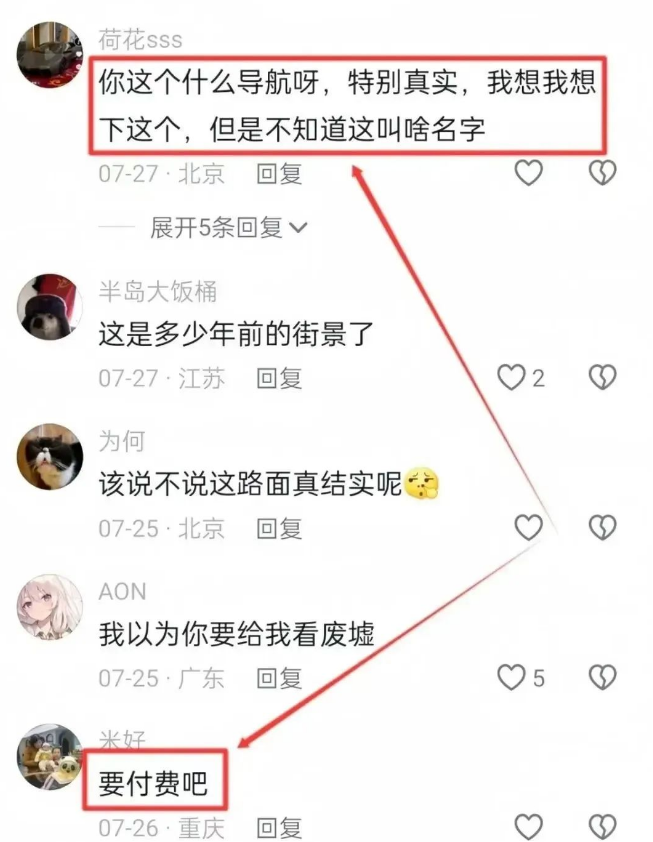Screen dimensions: 653x842
Task: Like 半岛大饭桶's comment
Action: 513,377
